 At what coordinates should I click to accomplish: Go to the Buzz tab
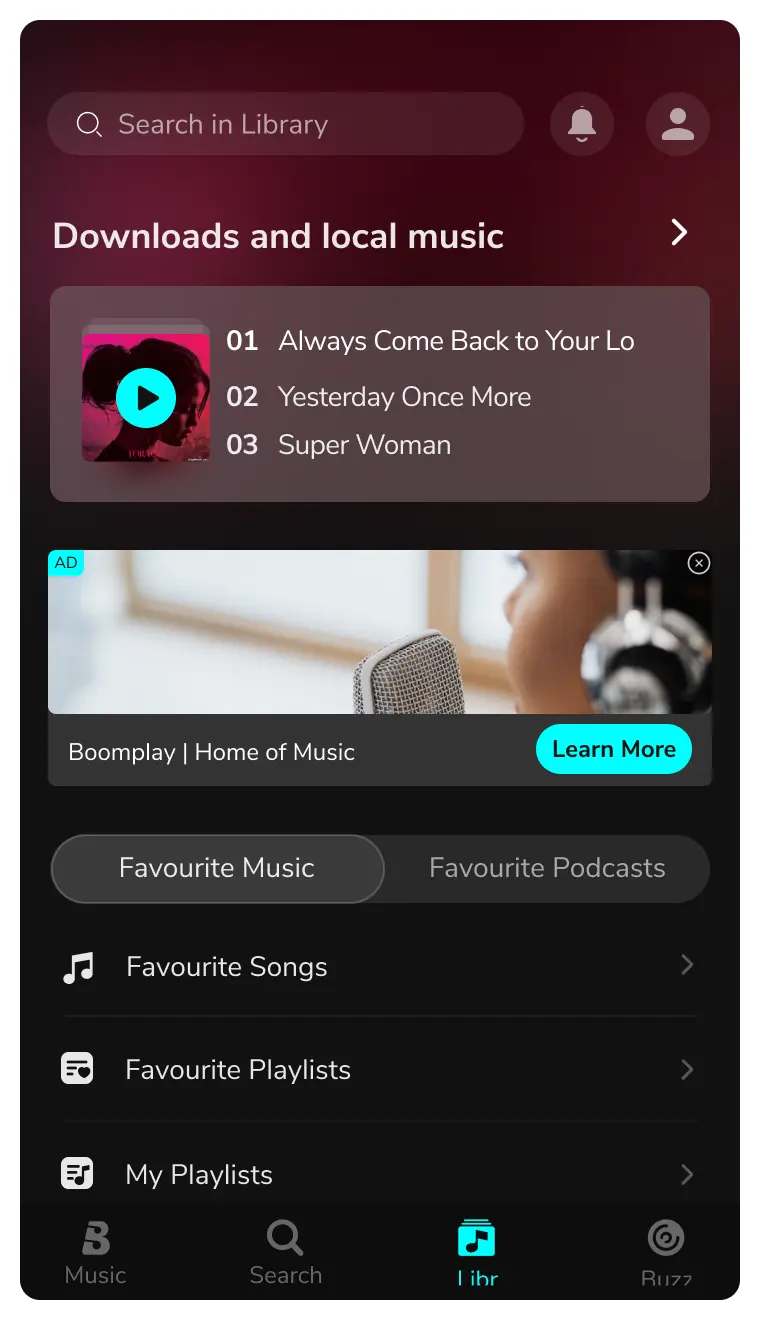pos(666,1252)
